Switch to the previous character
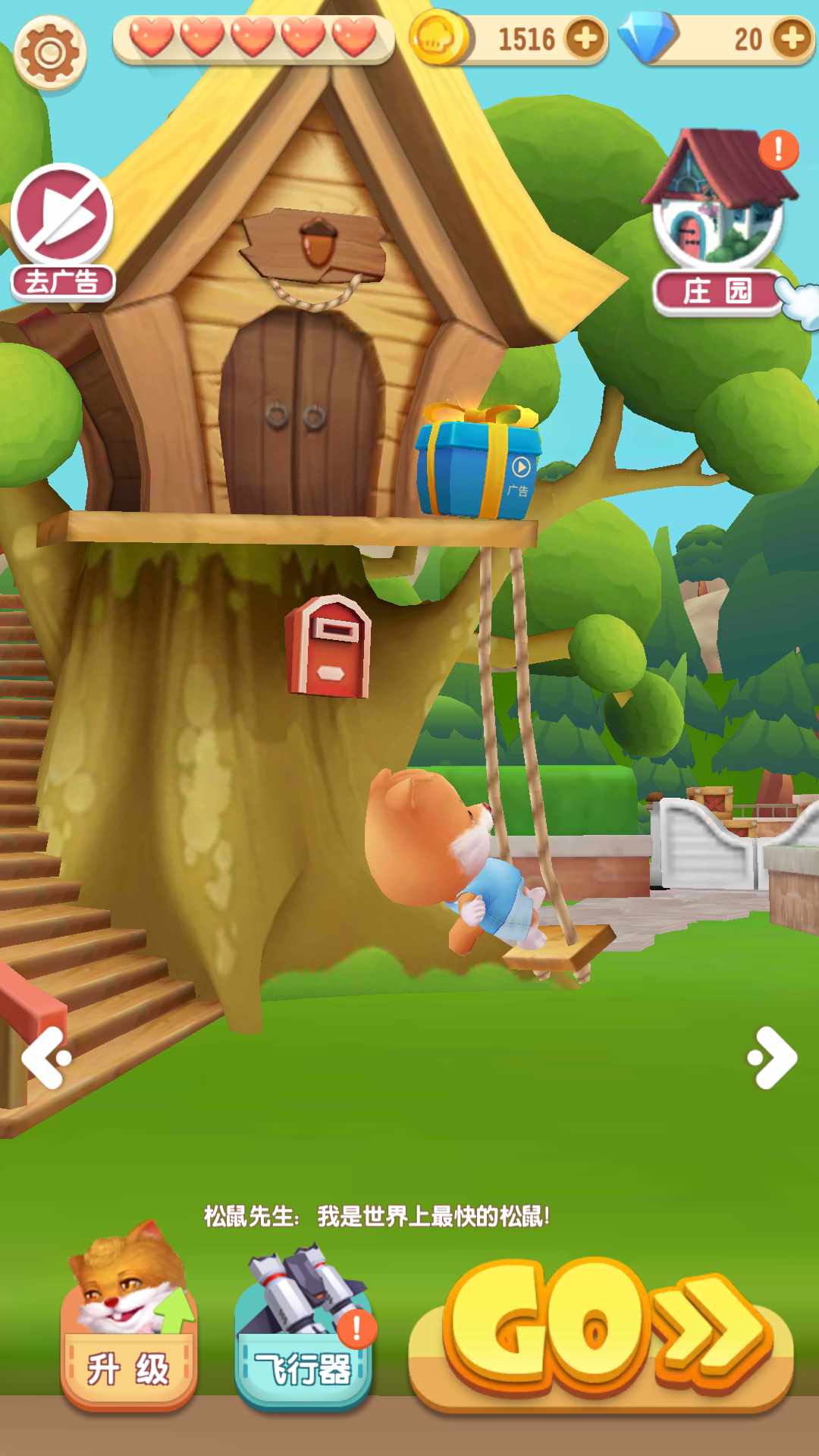The width and height of the screenshot is (819, 1456). (45, 1058)
